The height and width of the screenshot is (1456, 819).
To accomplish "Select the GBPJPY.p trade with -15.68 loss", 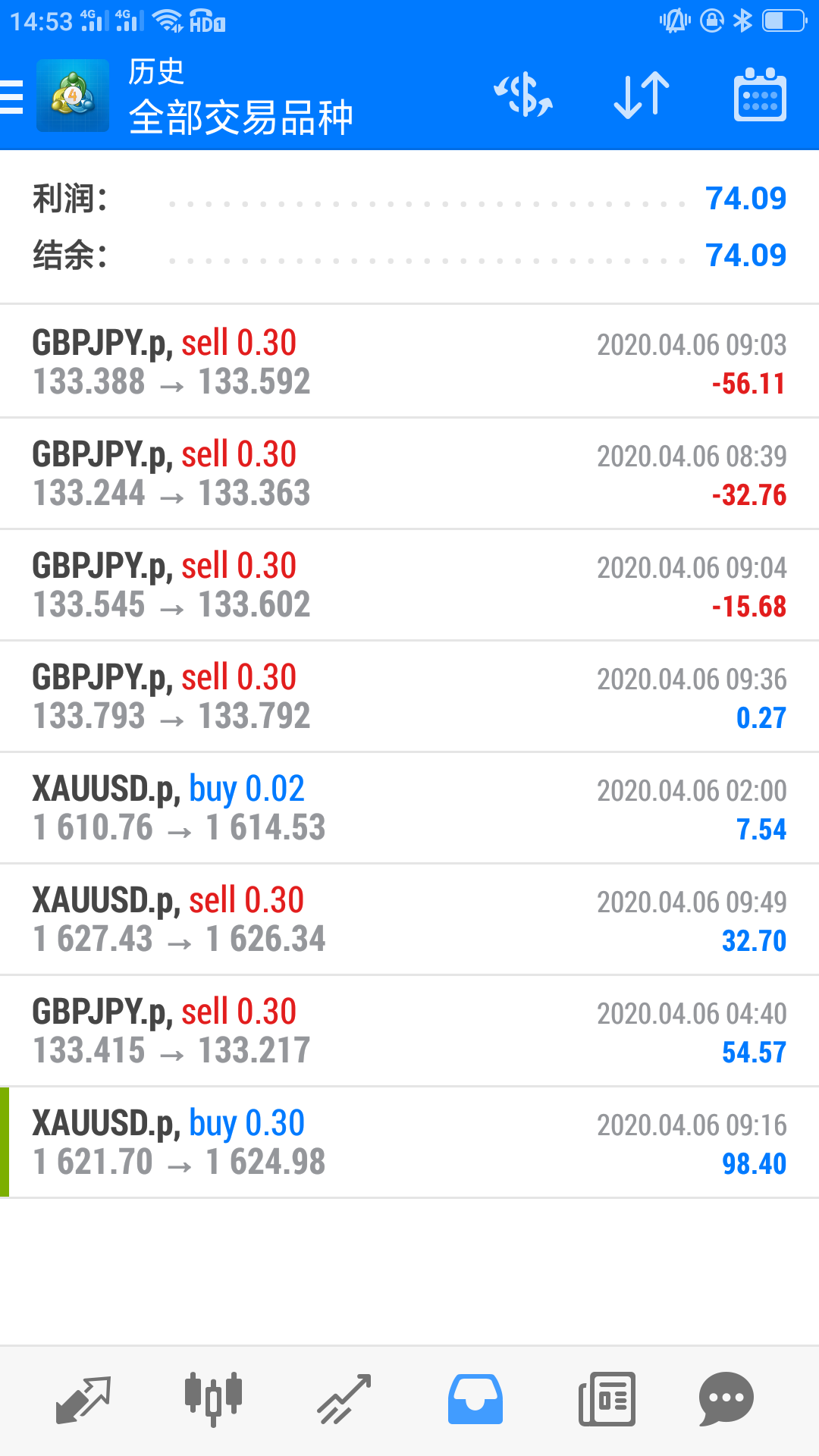I will click(x=409, y=585).
